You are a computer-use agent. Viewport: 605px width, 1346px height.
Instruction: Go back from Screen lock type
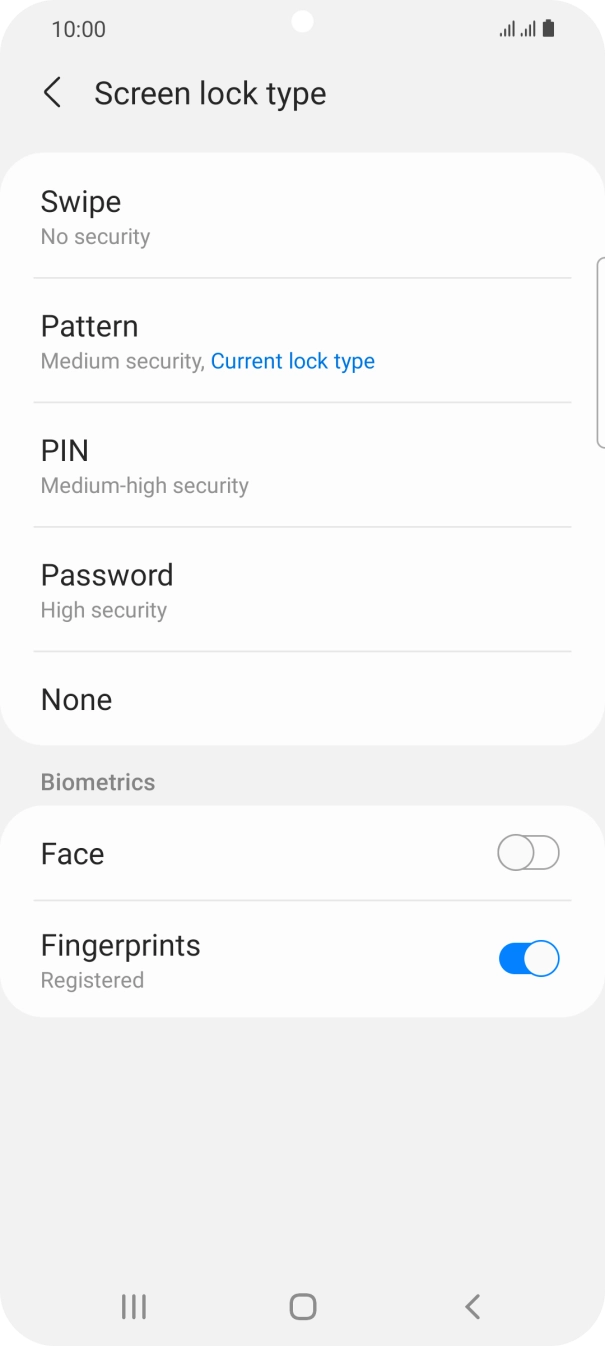[52, 93]
